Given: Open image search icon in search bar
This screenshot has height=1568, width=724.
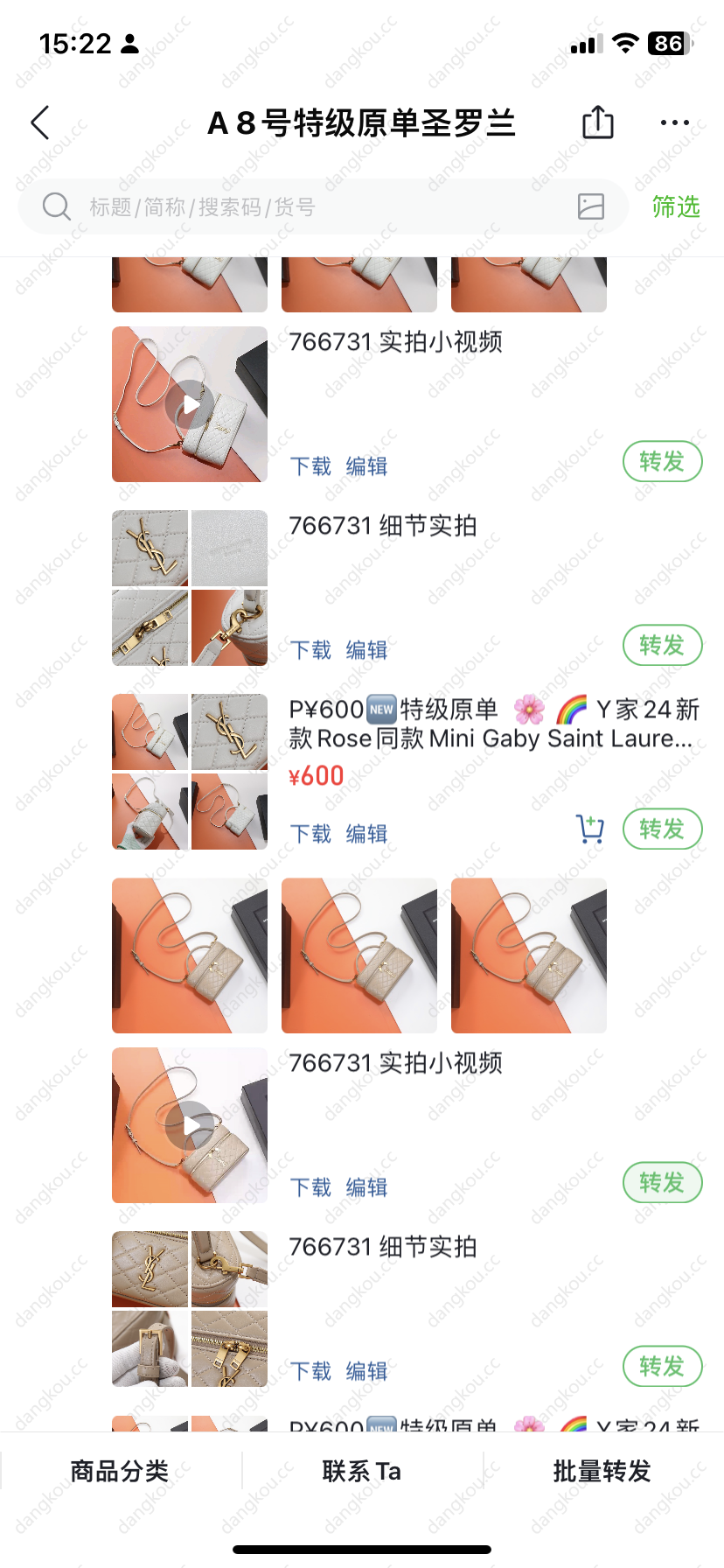Looking at the screenshot, I should tap(591, 206).
